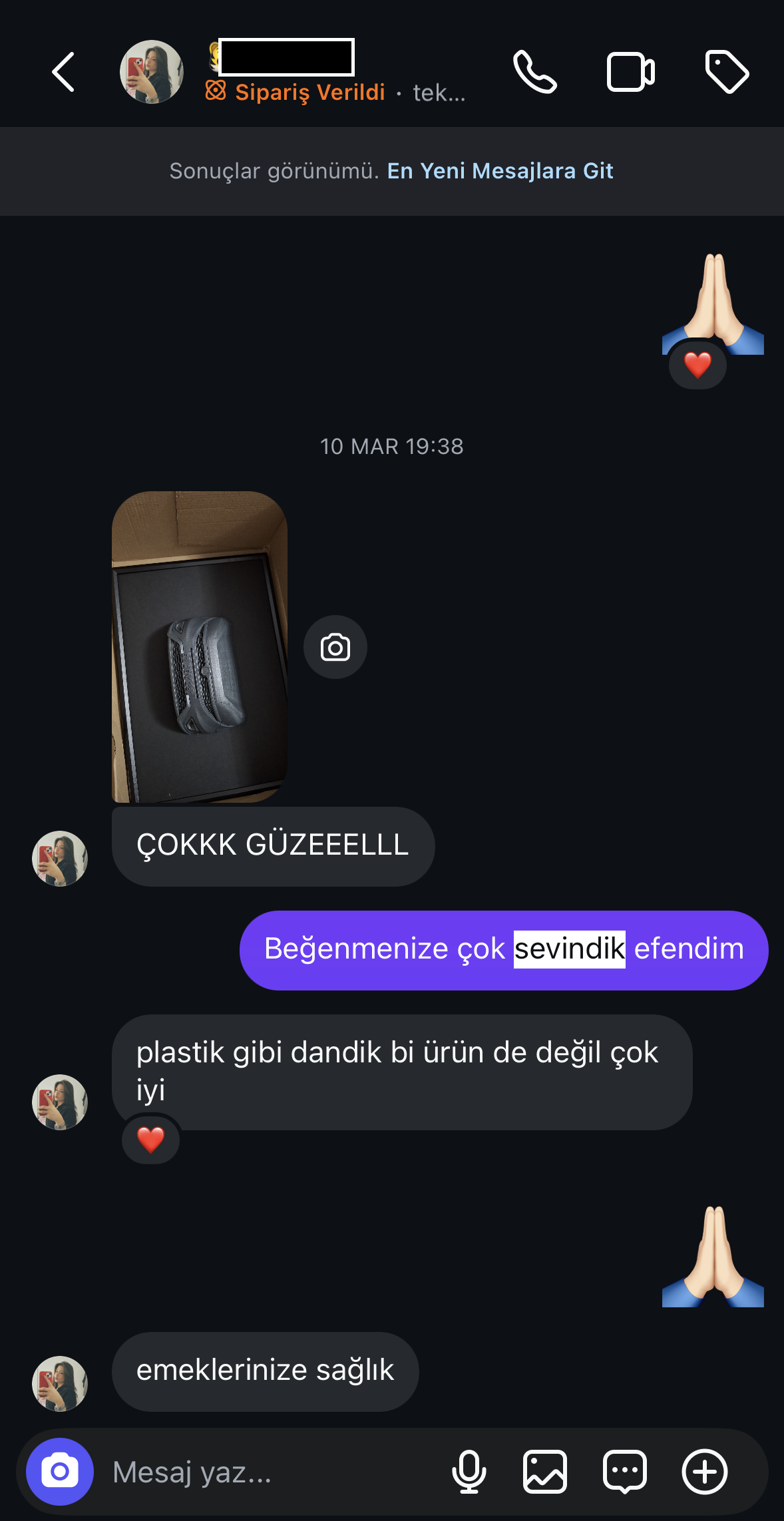Open the contact's profile picture in header

click(152, 72)
